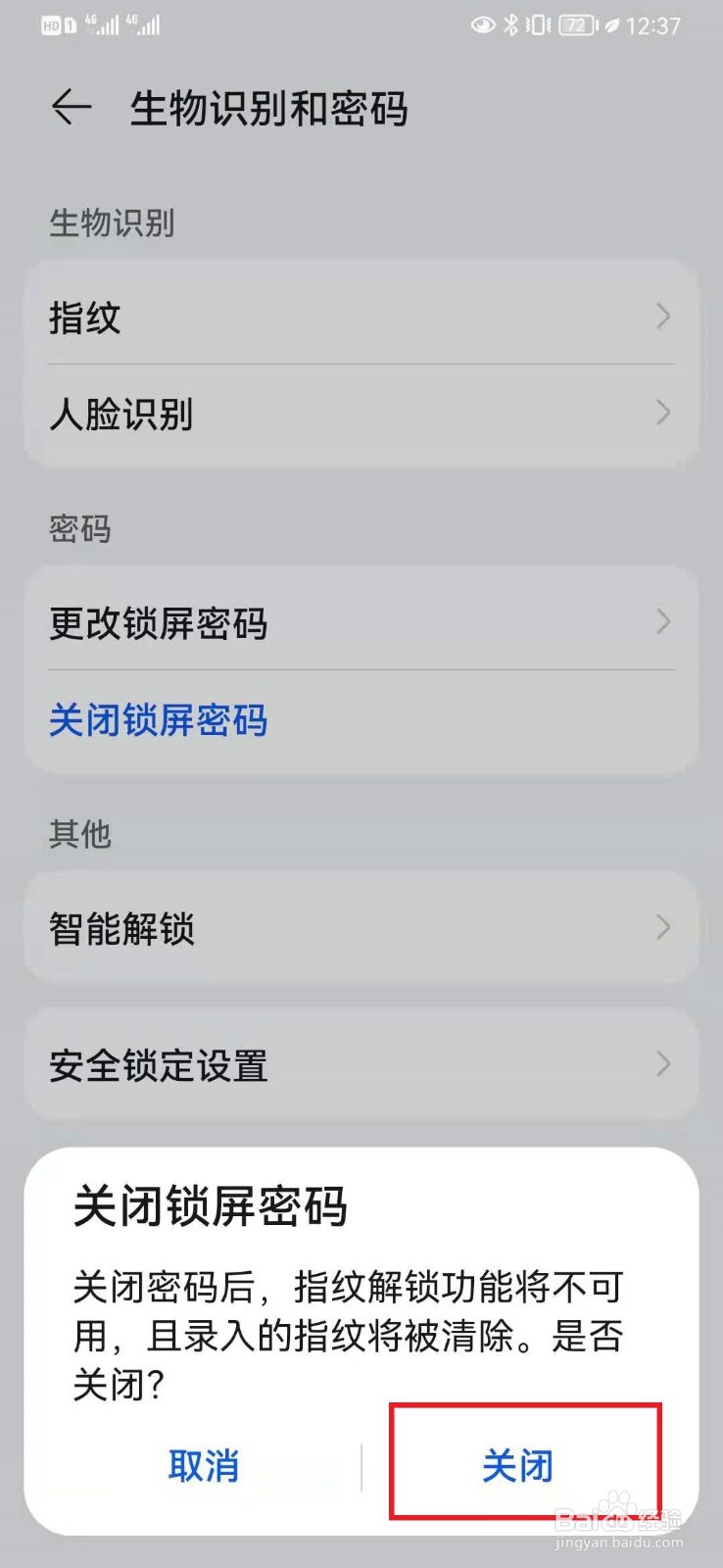
Task: Tap the Bluetooth icon in the status bar
Action: tap(510, 25)
